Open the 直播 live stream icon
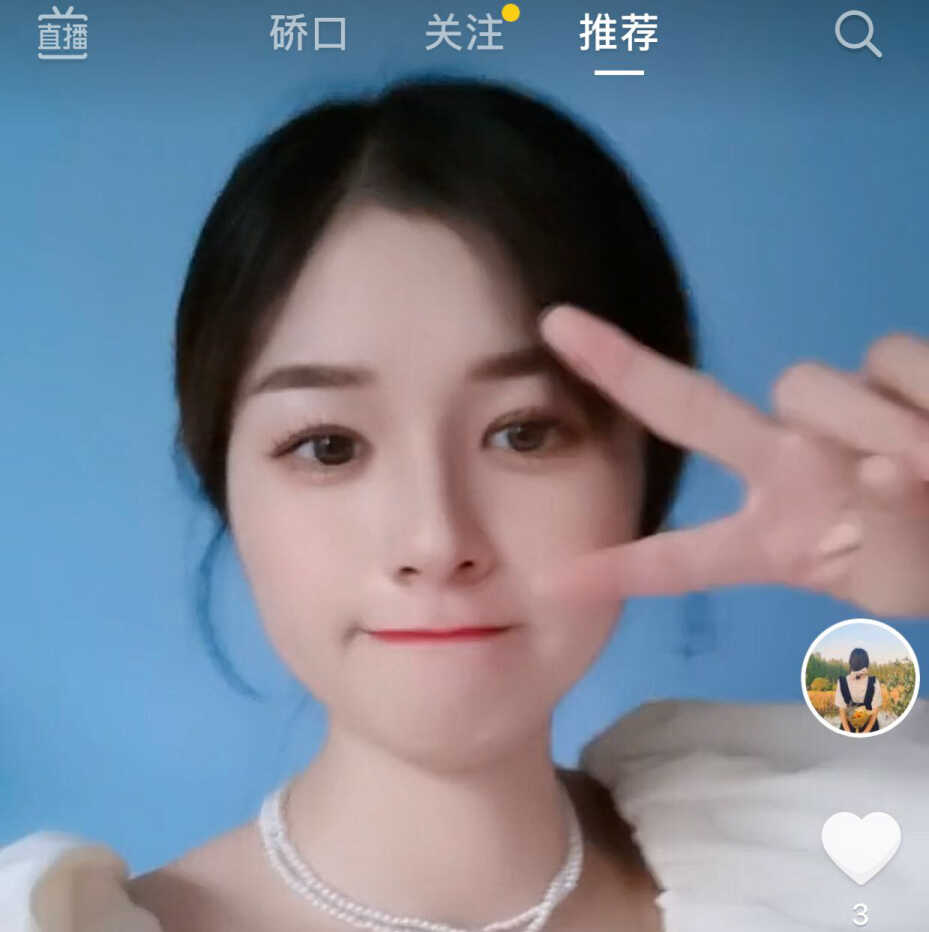 (62, 33)
